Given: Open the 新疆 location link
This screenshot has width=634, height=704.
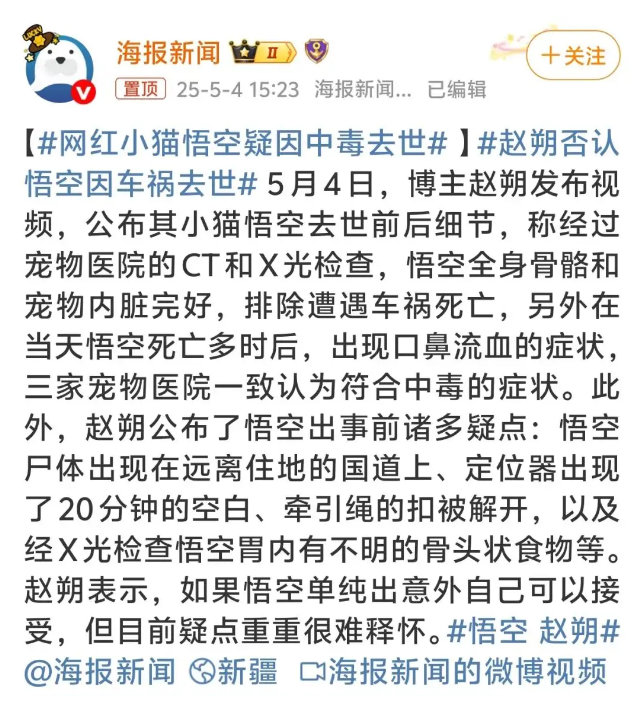Looking at the screenshot, I should click(x=236, y=670).
